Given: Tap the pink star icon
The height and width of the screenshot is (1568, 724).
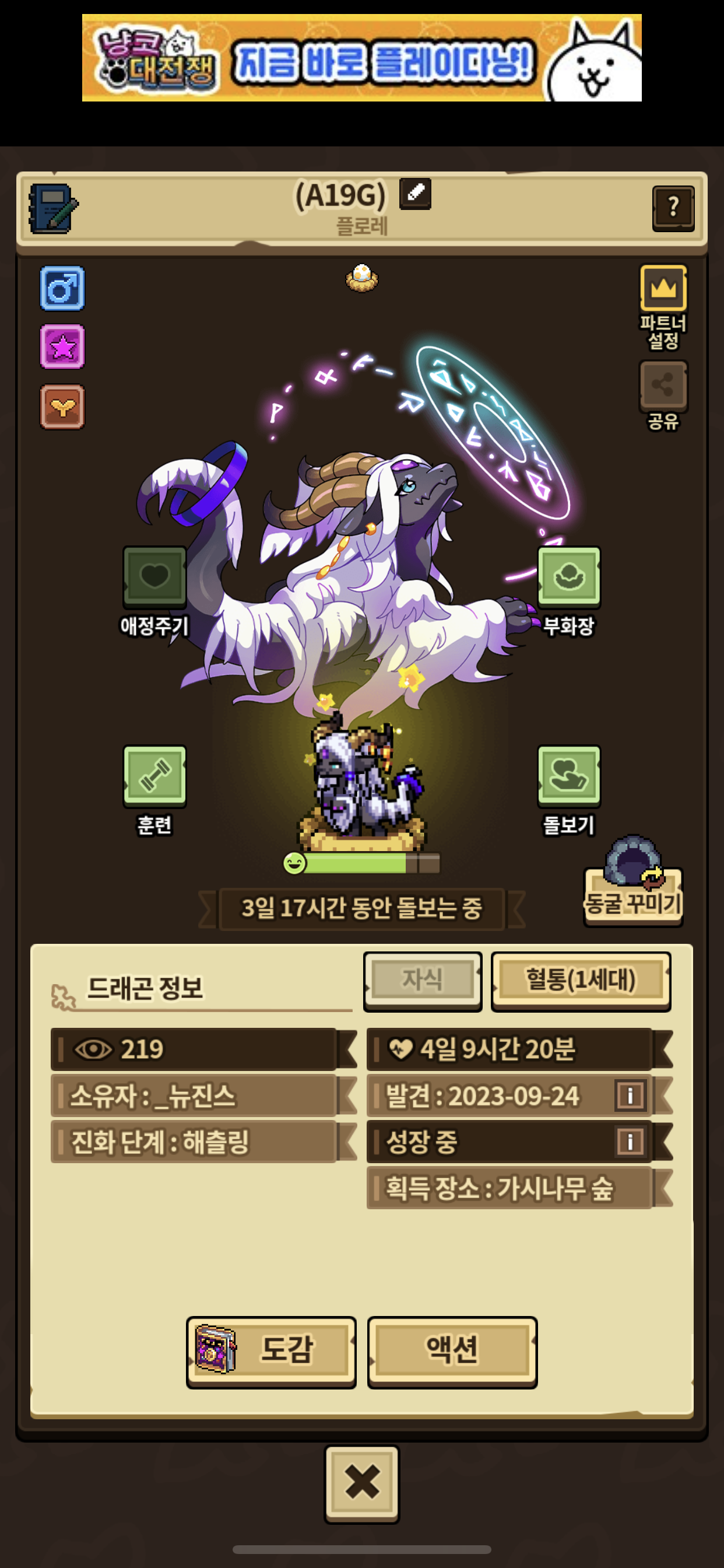Looking at the screenshot, I should (x=62, y=347).
